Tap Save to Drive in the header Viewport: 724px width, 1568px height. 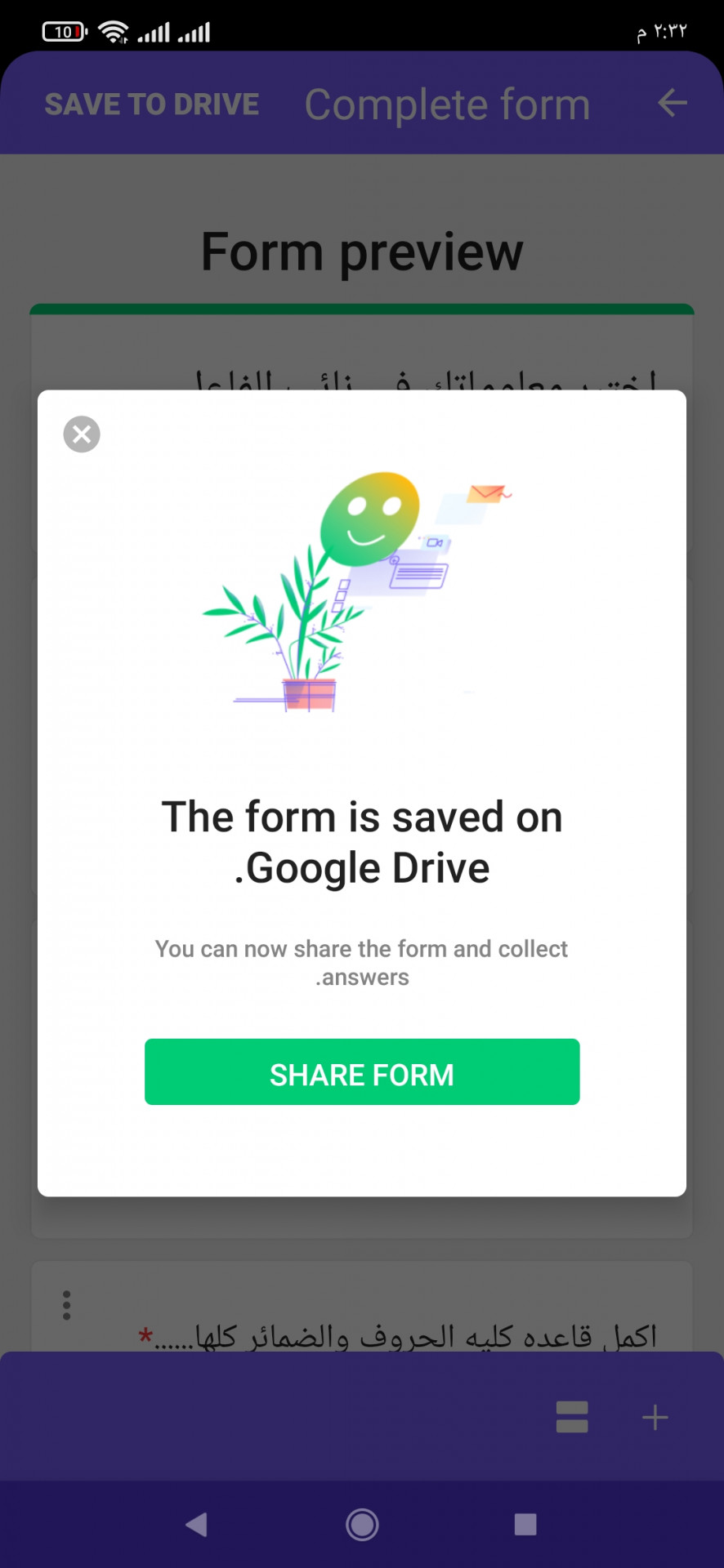[x=152, y=105]
